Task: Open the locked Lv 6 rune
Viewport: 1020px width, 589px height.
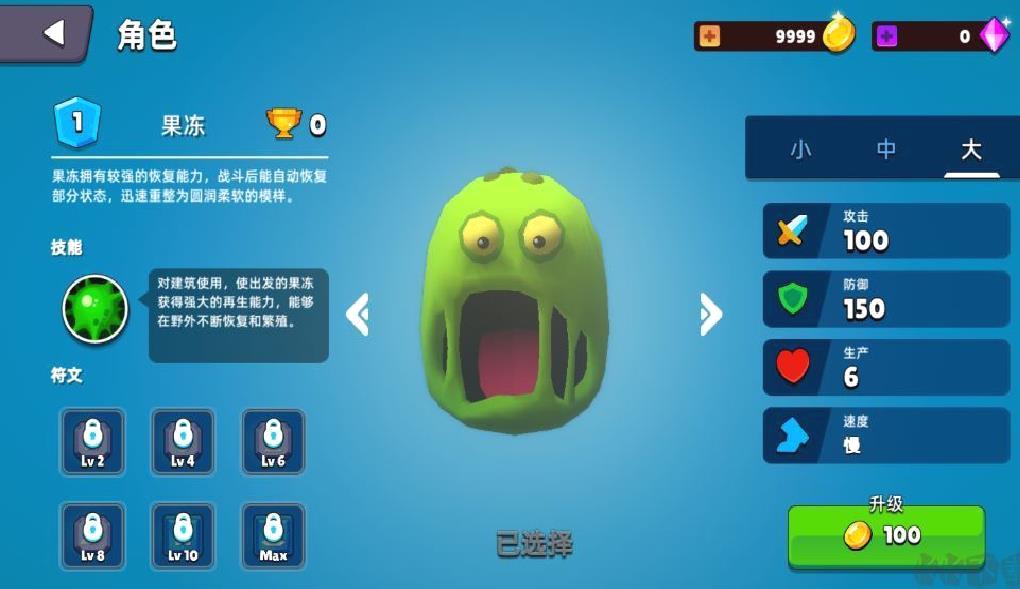Action: click(273, 441)
